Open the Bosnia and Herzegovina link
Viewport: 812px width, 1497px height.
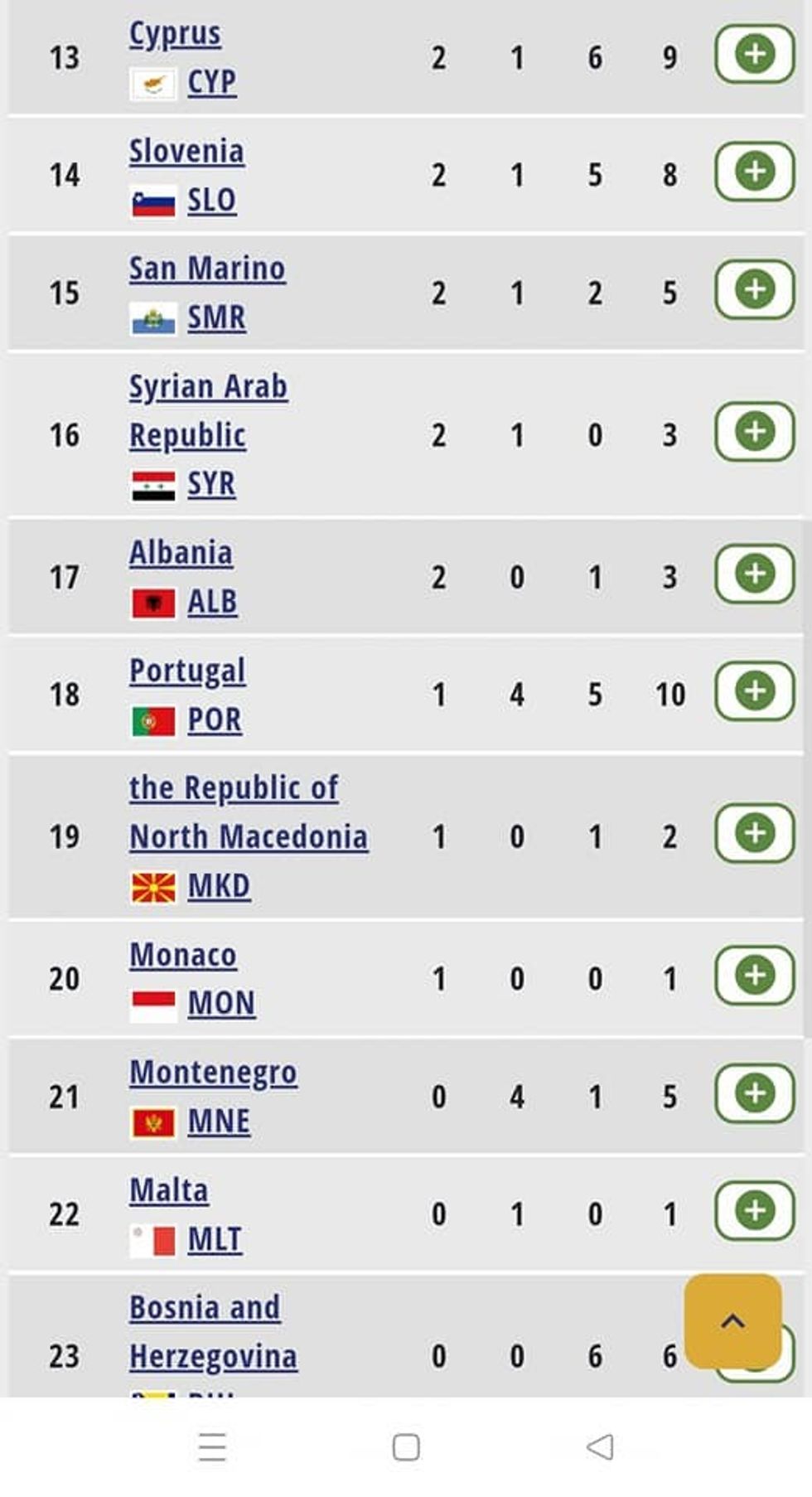click(213, 1332)
